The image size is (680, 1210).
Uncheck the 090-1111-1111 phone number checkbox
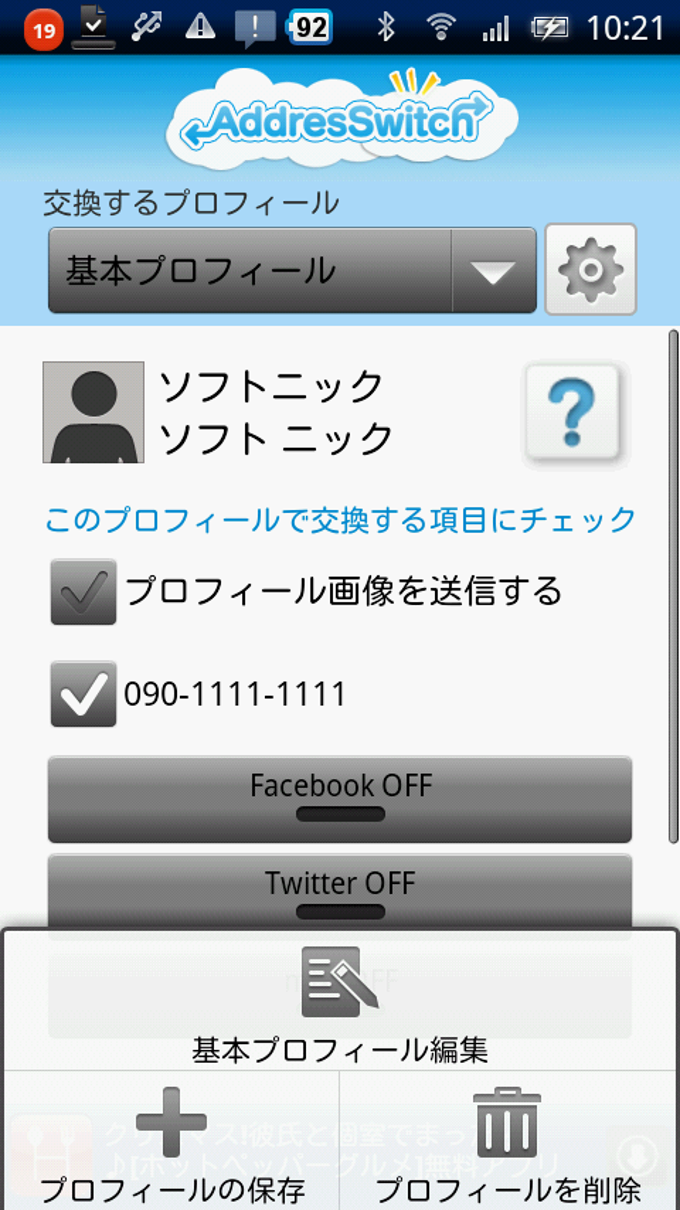[83, 694]
